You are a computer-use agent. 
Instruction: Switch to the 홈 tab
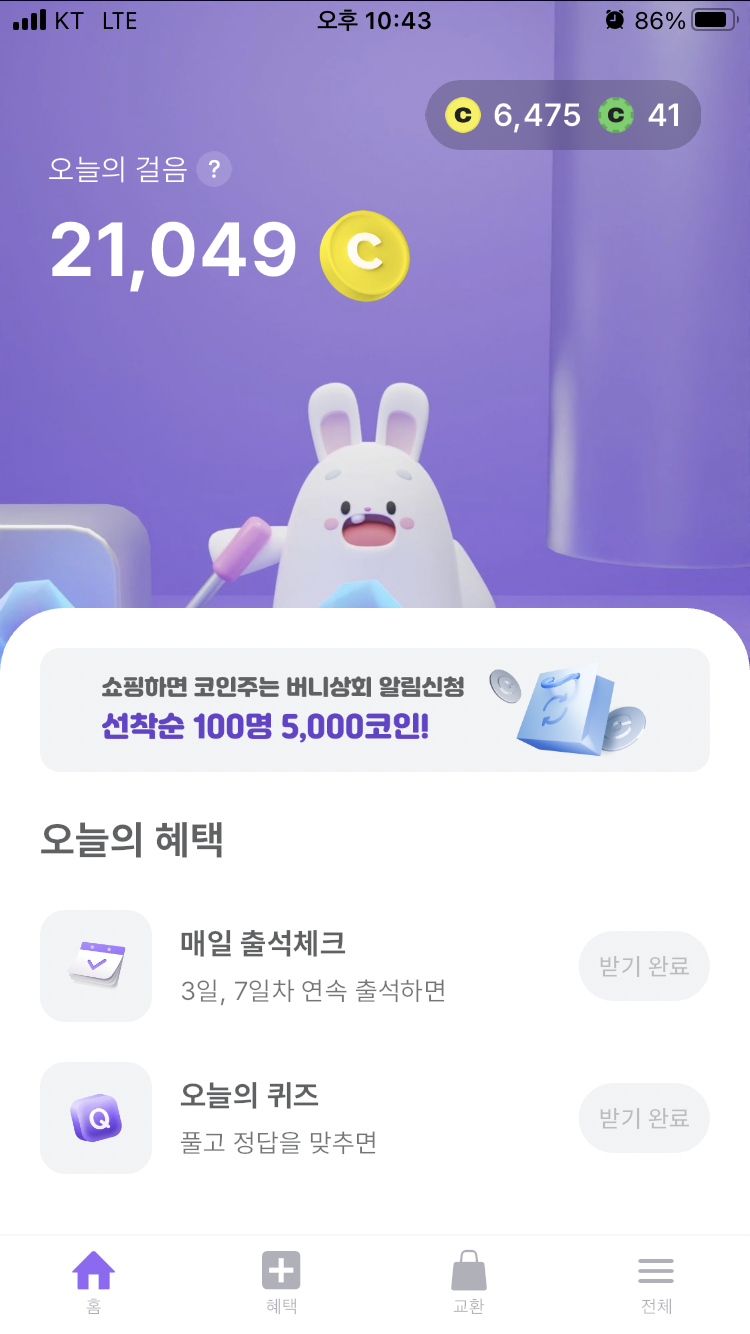tap(94, 1282)
